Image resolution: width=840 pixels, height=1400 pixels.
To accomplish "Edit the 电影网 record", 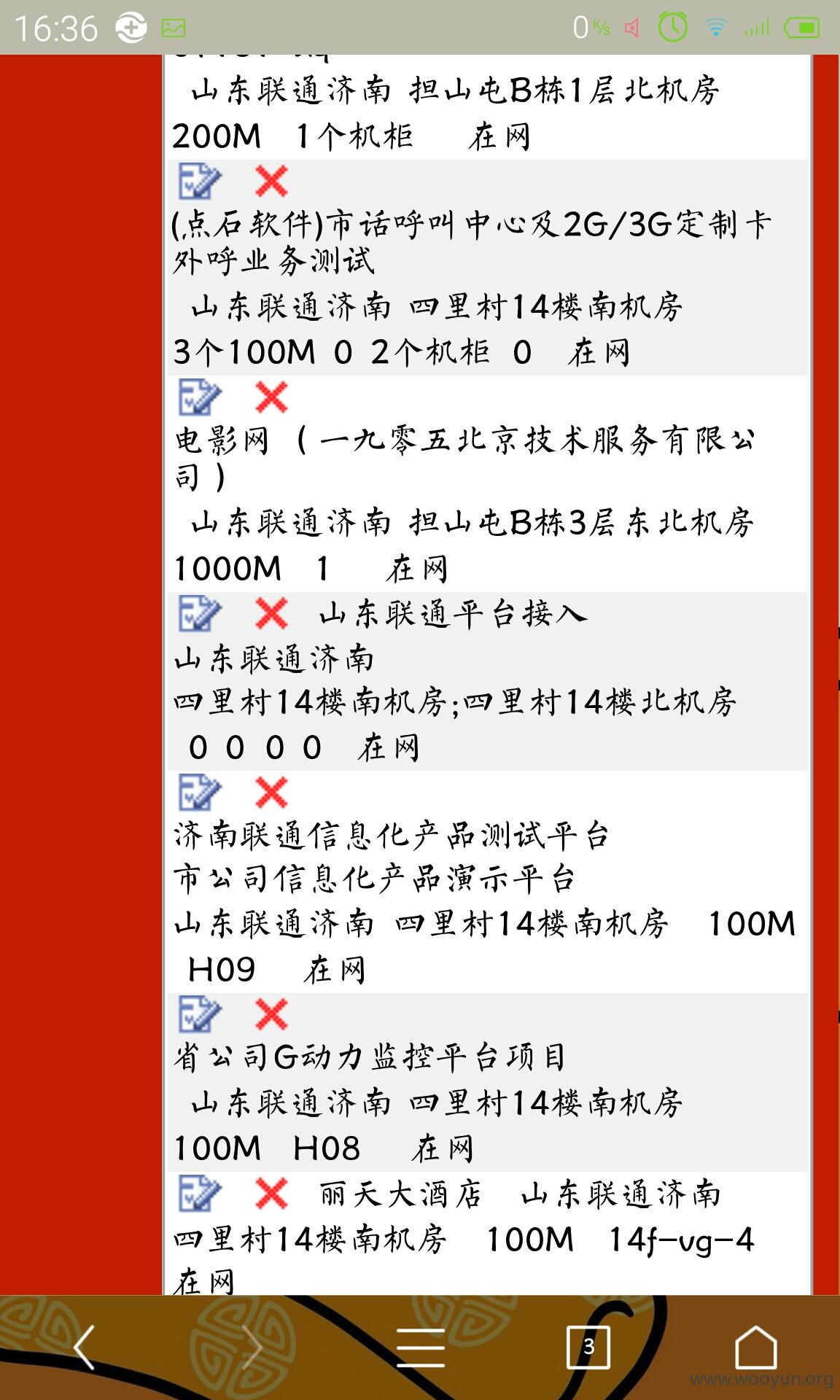I will point(199,397).
